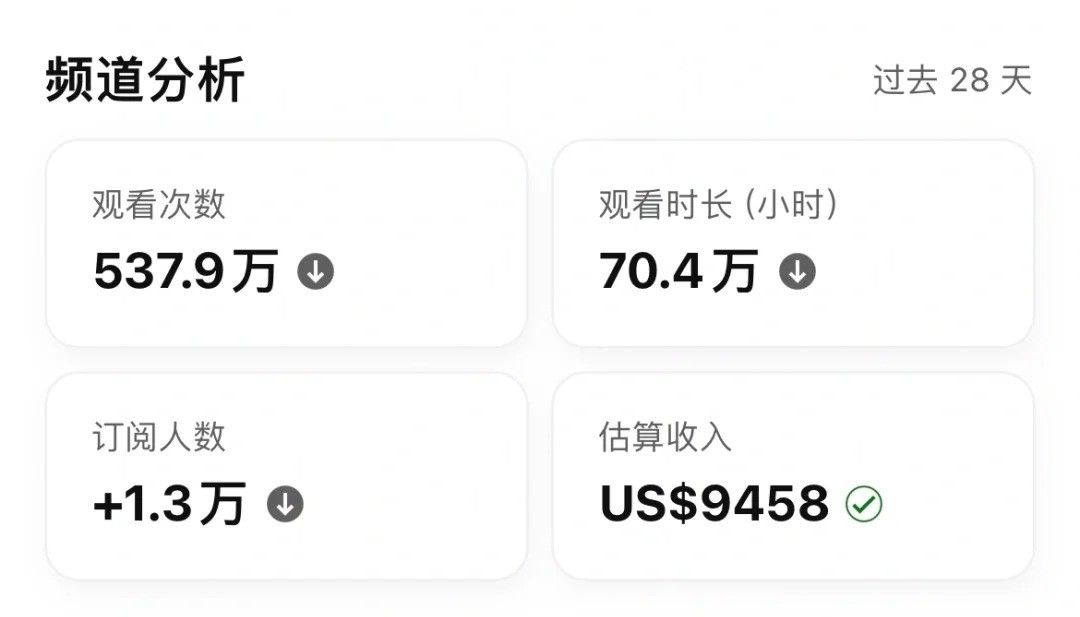Image resolution: width=1080 pixels, height=617 pixels.
Task: Select the 订阅人数 card
Action: coord(286,476)
